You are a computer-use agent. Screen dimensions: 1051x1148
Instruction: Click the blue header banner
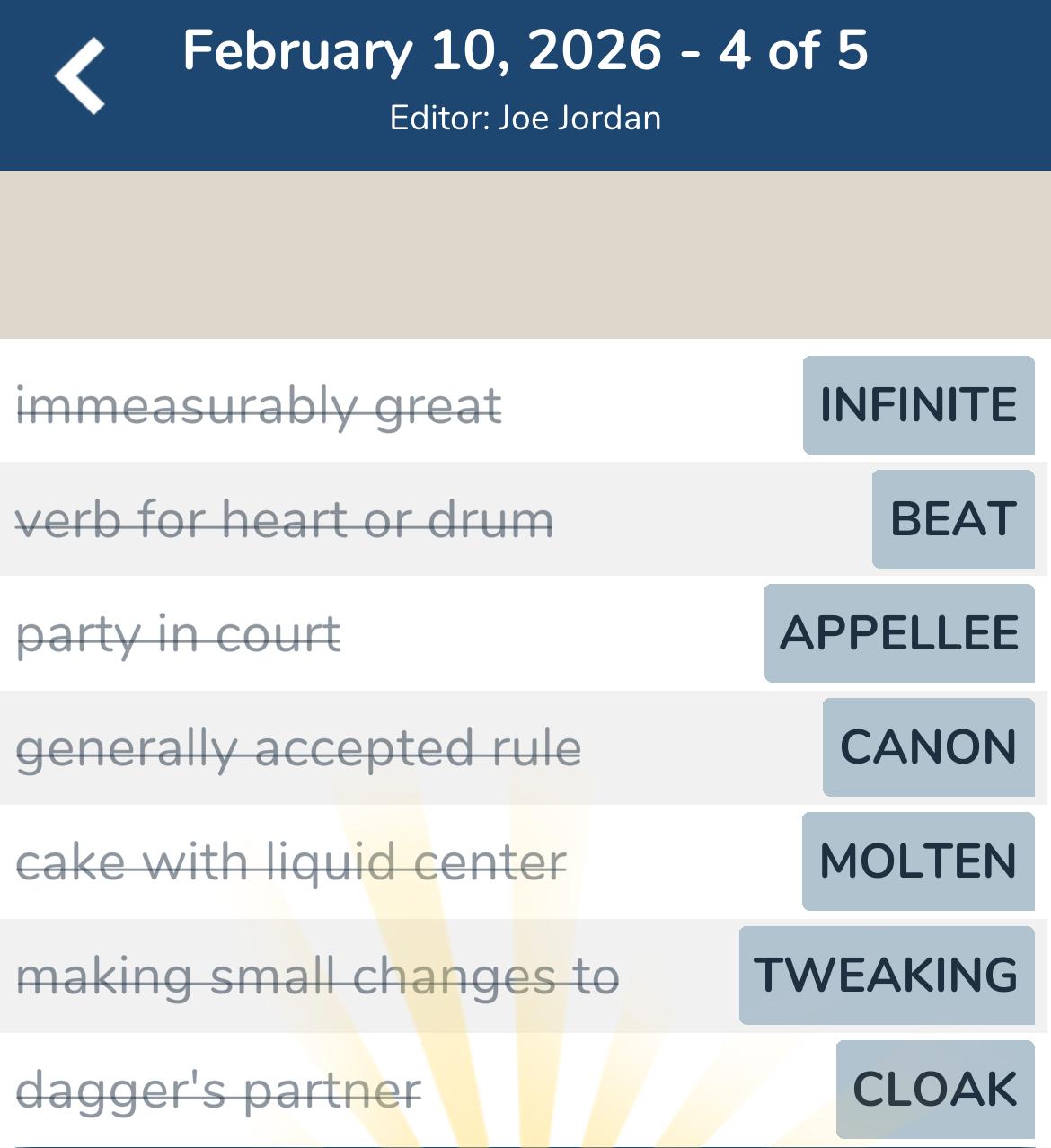click(x=525, y=83)
